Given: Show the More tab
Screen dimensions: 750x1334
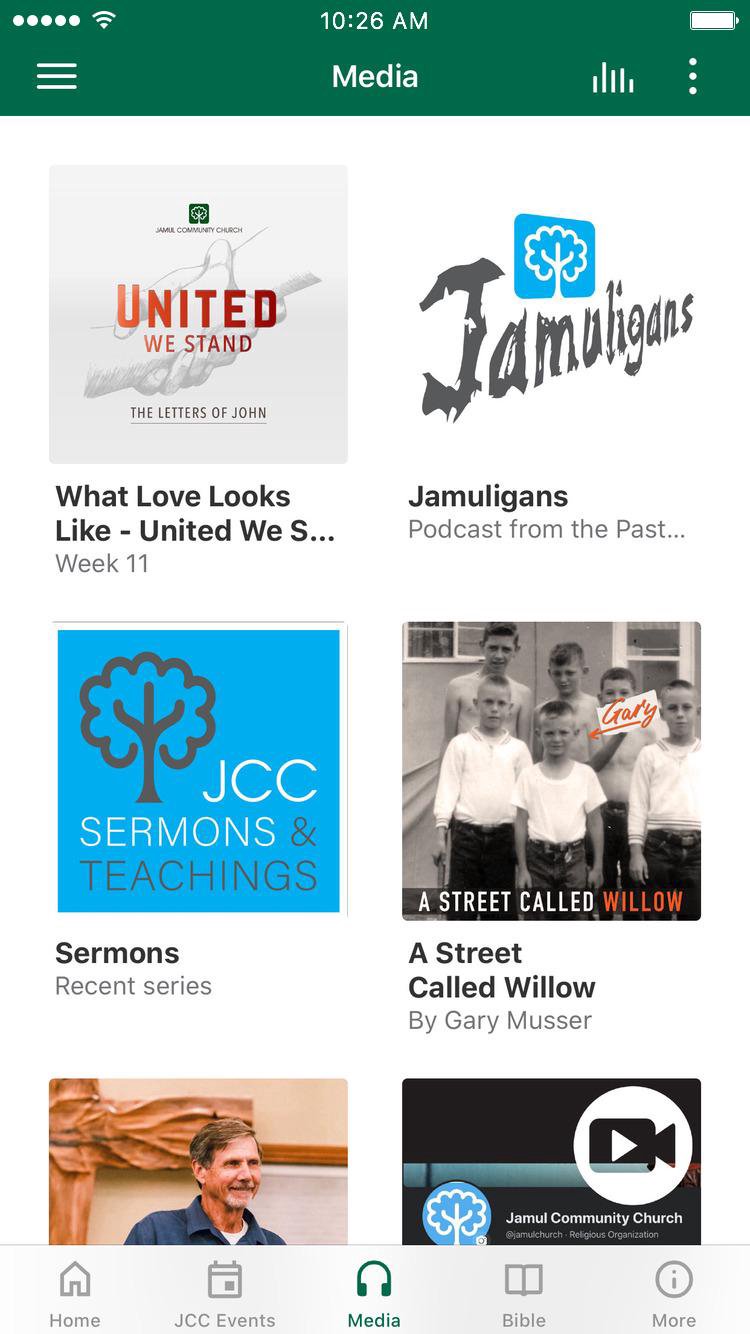Looking at the screenshot, I should click(674, 1293).
